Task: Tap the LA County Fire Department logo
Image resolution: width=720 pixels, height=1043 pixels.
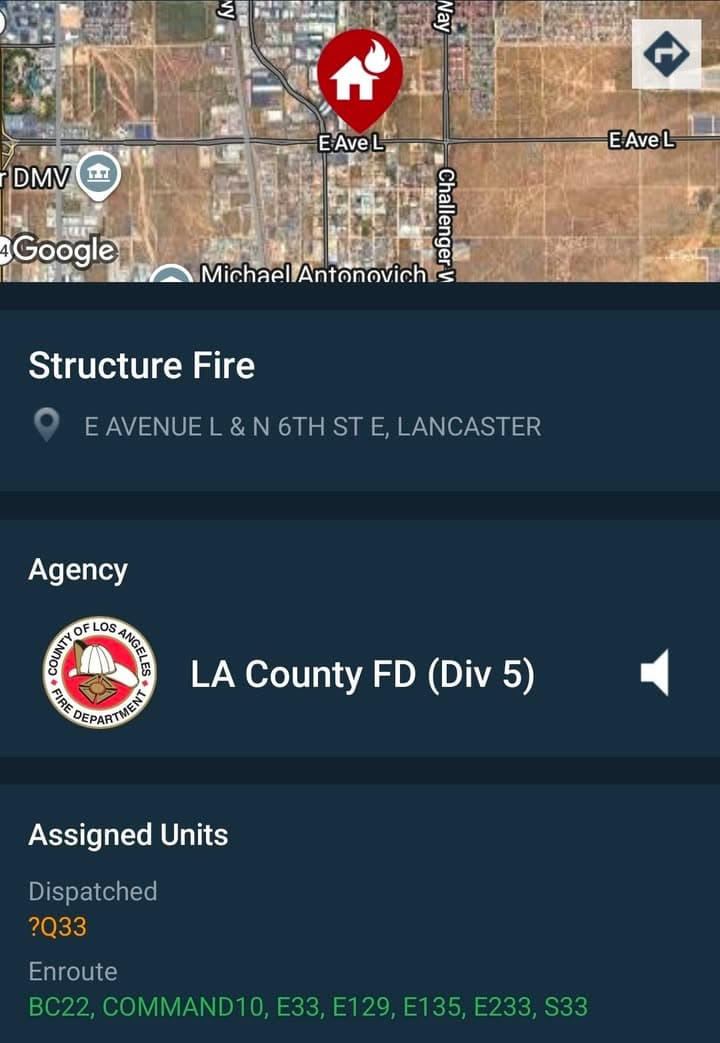Action: [x=97, y=670]
